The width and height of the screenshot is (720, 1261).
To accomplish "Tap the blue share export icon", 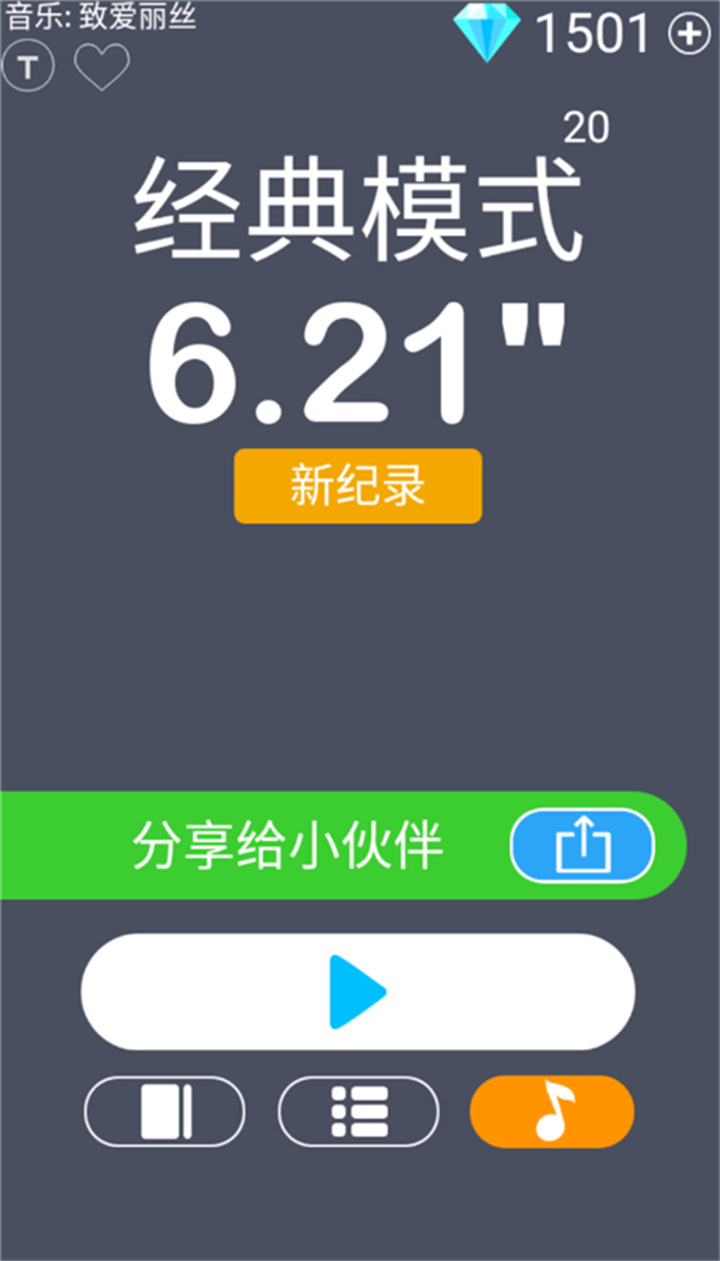I will (x=583, y=845).
